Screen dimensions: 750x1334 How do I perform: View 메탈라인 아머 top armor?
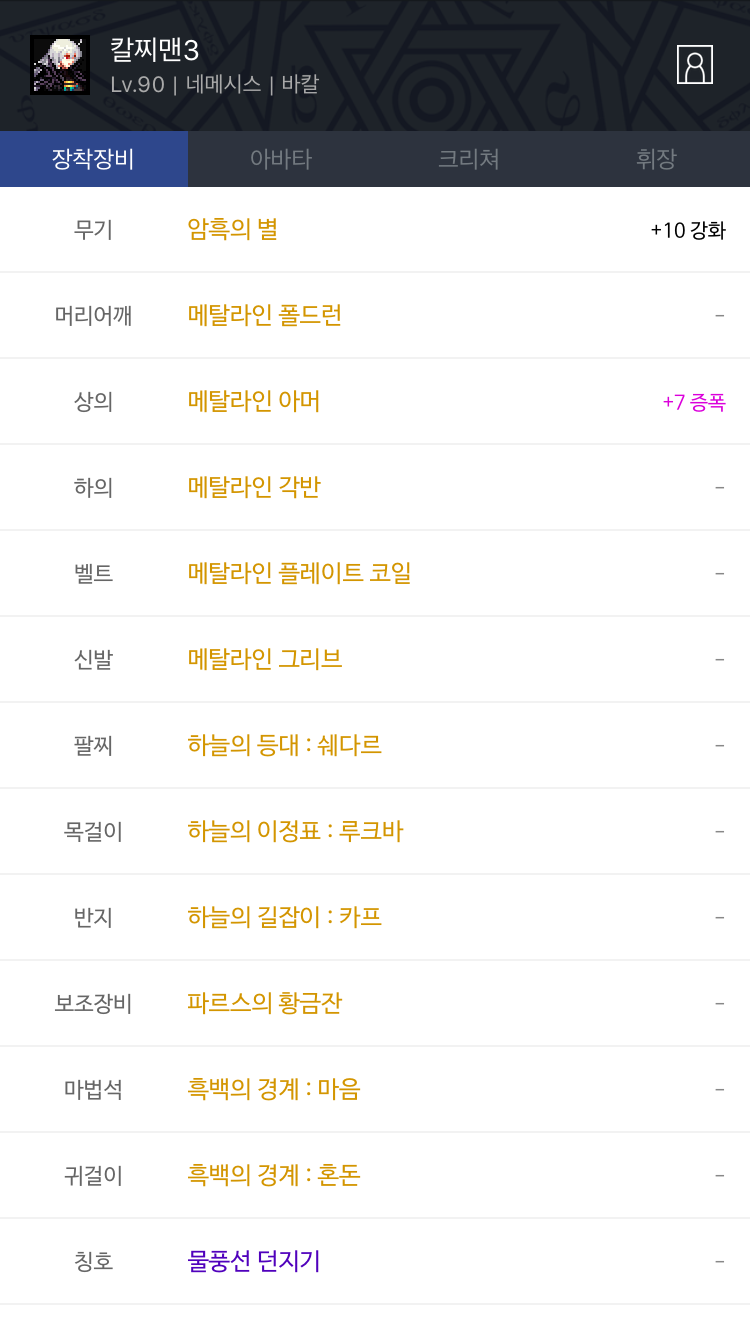375,402
